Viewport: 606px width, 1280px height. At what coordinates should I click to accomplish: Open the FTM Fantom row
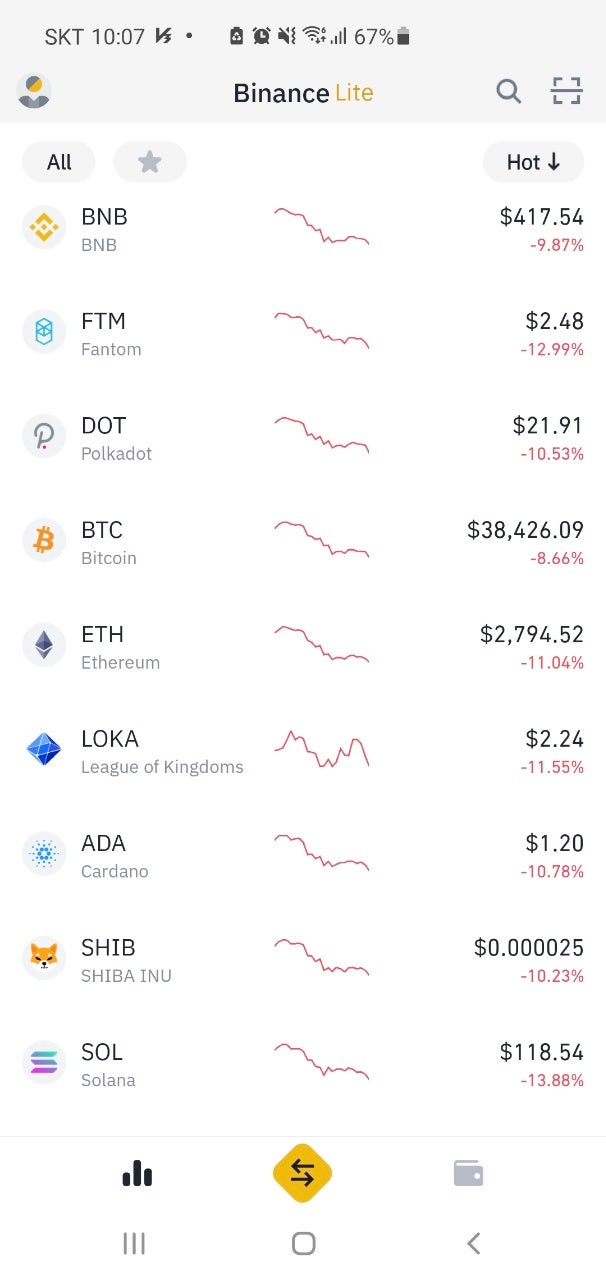303,334
